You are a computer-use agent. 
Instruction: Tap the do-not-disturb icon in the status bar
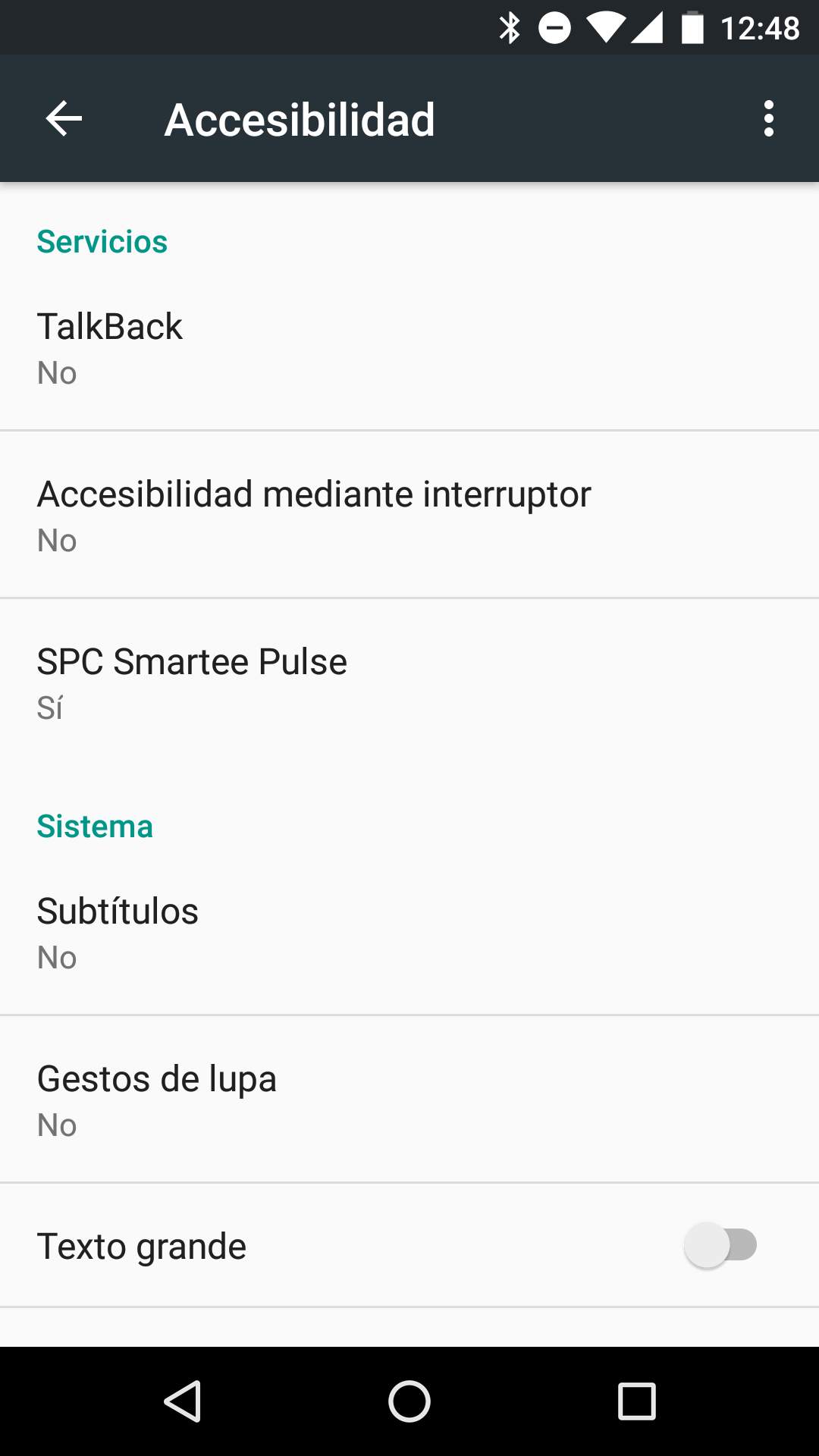point(556,27)
